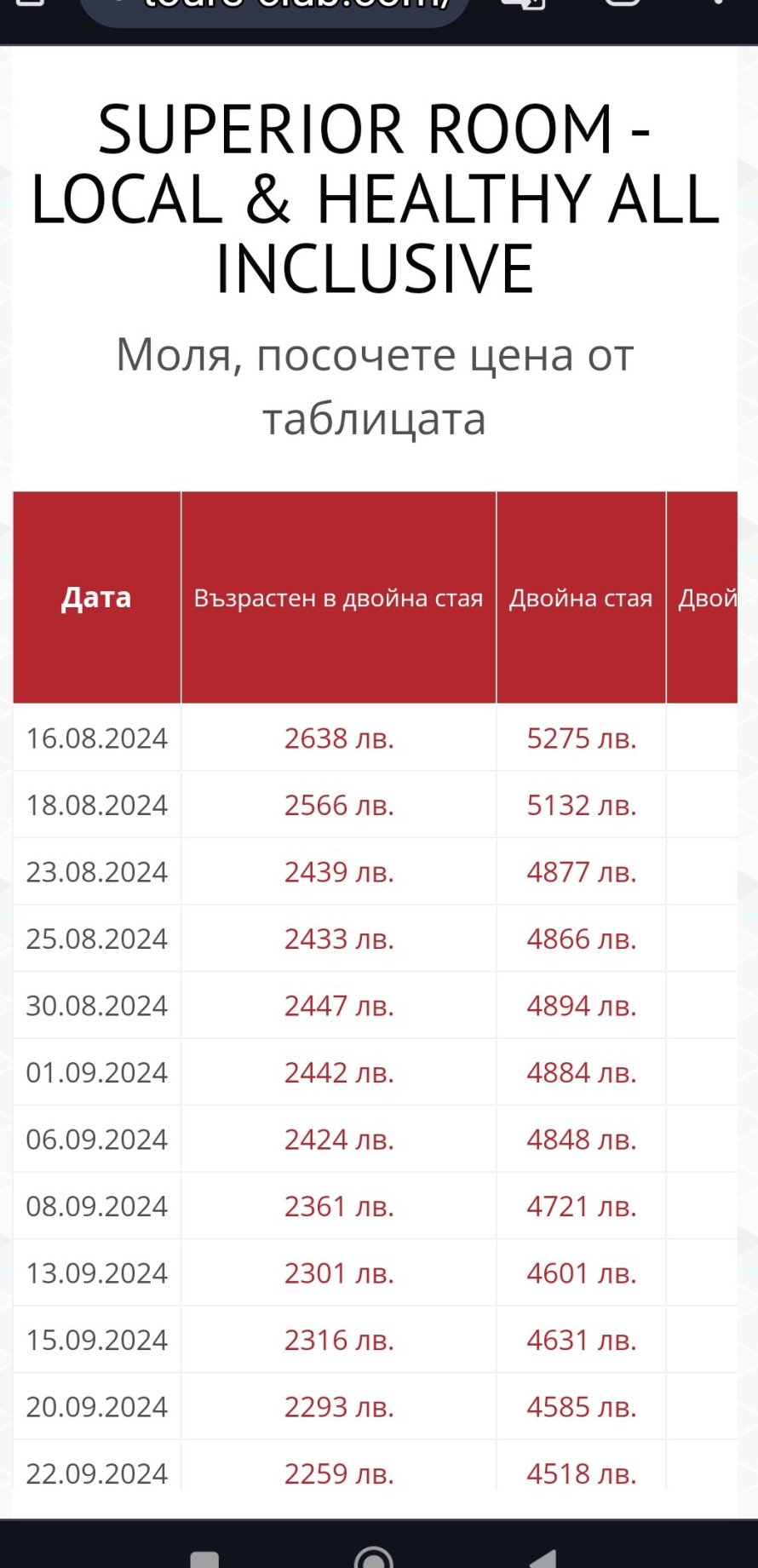The width and height of the screenshot is (758, 1568).
Task: Select 2433 лв. price for 25.08.2024
Action: tap(339, 939)
